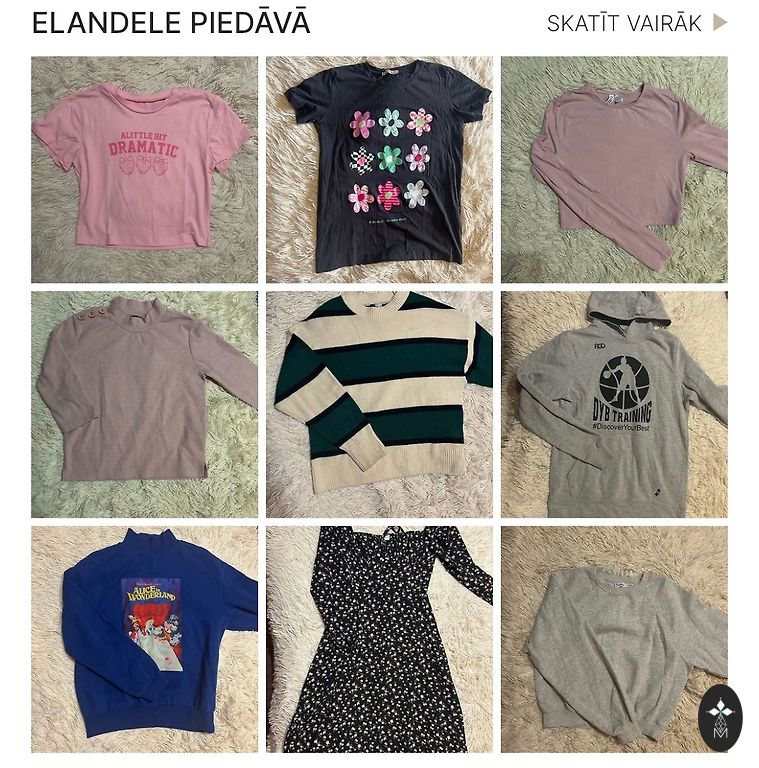Screen dimensions: 759x768
Task: Select the pink mock-neck top with buttons
Action: pos(144,404)
